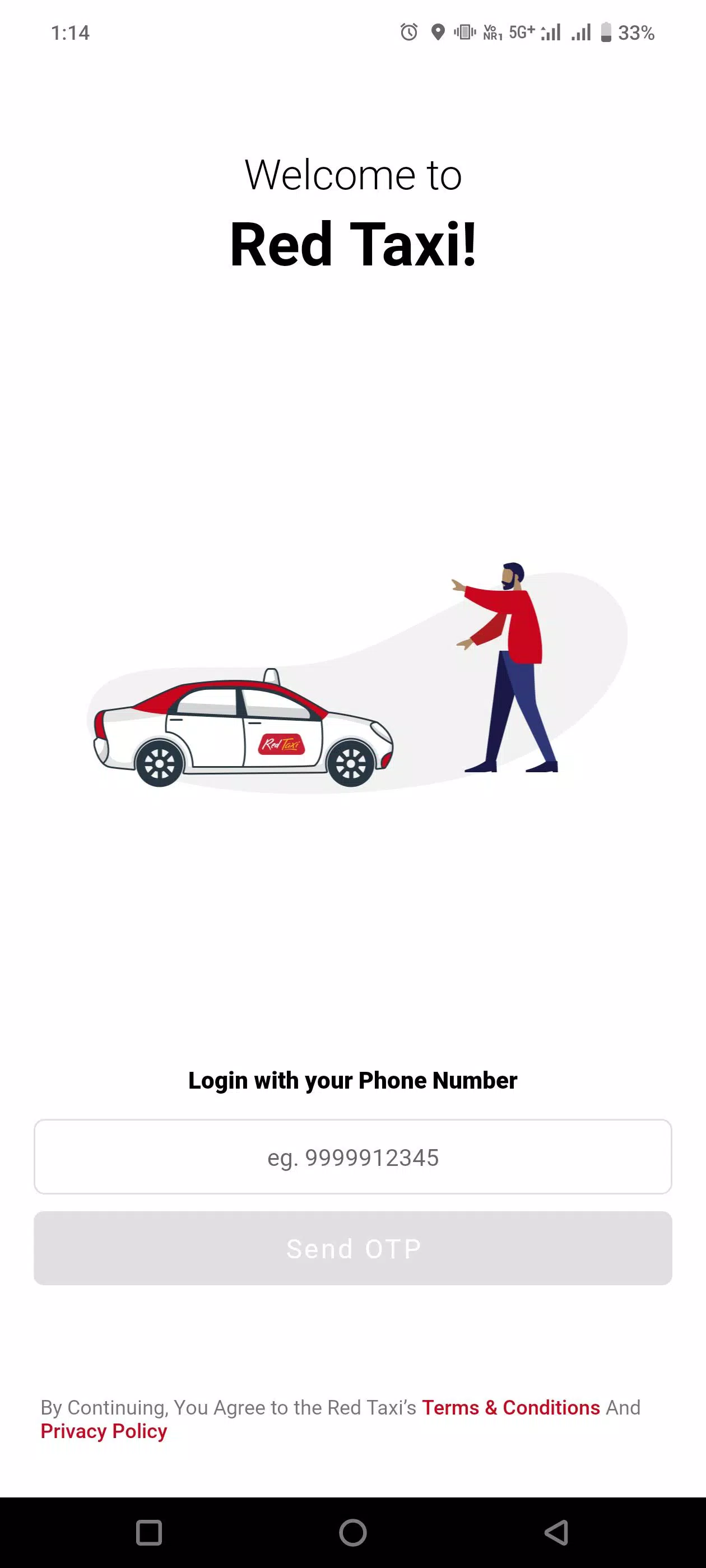
Task: Open the Terms & Conditions link
Action: [x=510, y=1407]
